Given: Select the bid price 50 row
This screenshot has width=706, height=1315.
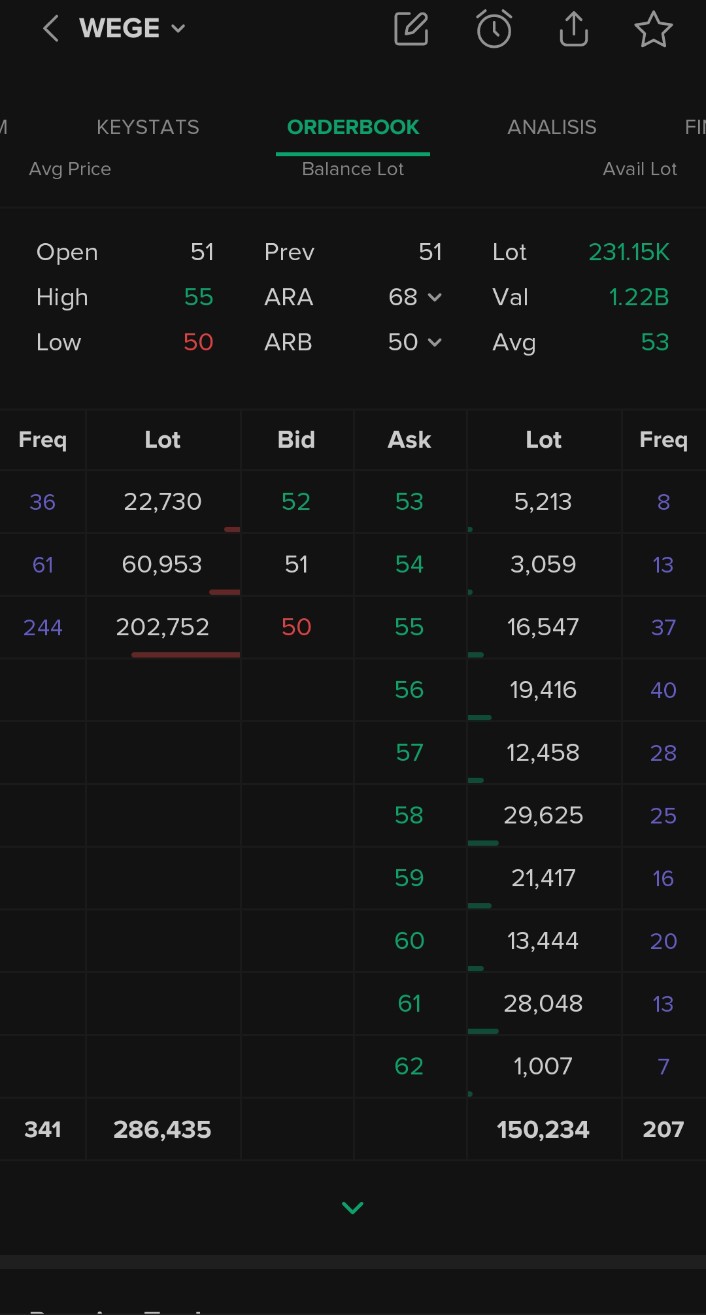Looking at the screenshot, I should 296,627.
